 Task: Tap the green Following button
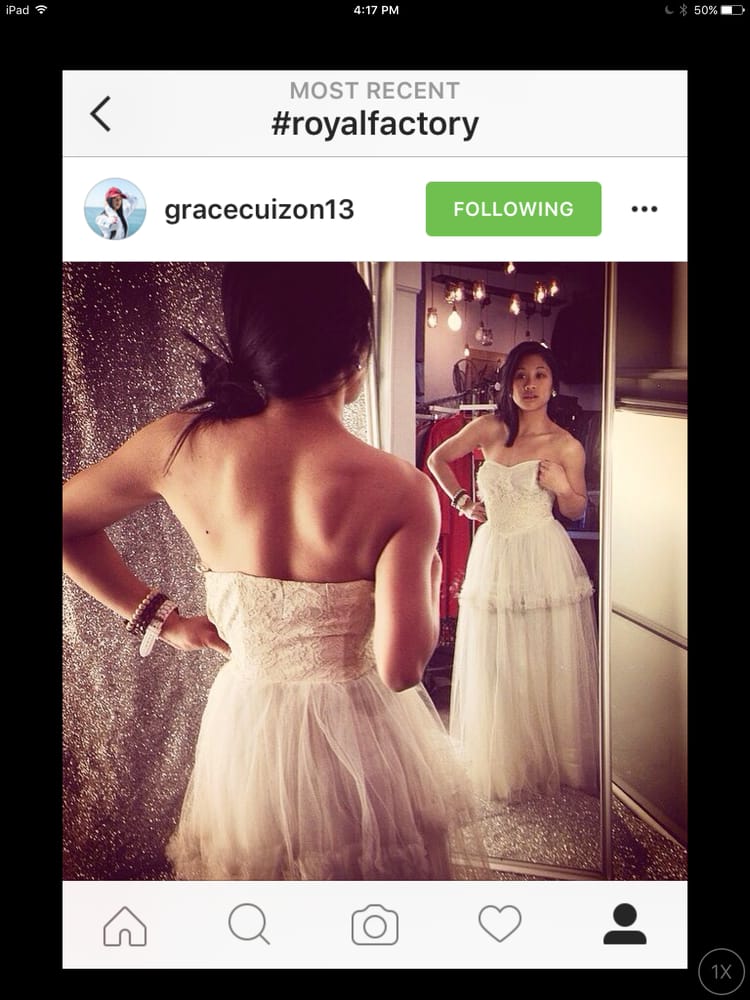coord(513,209)
